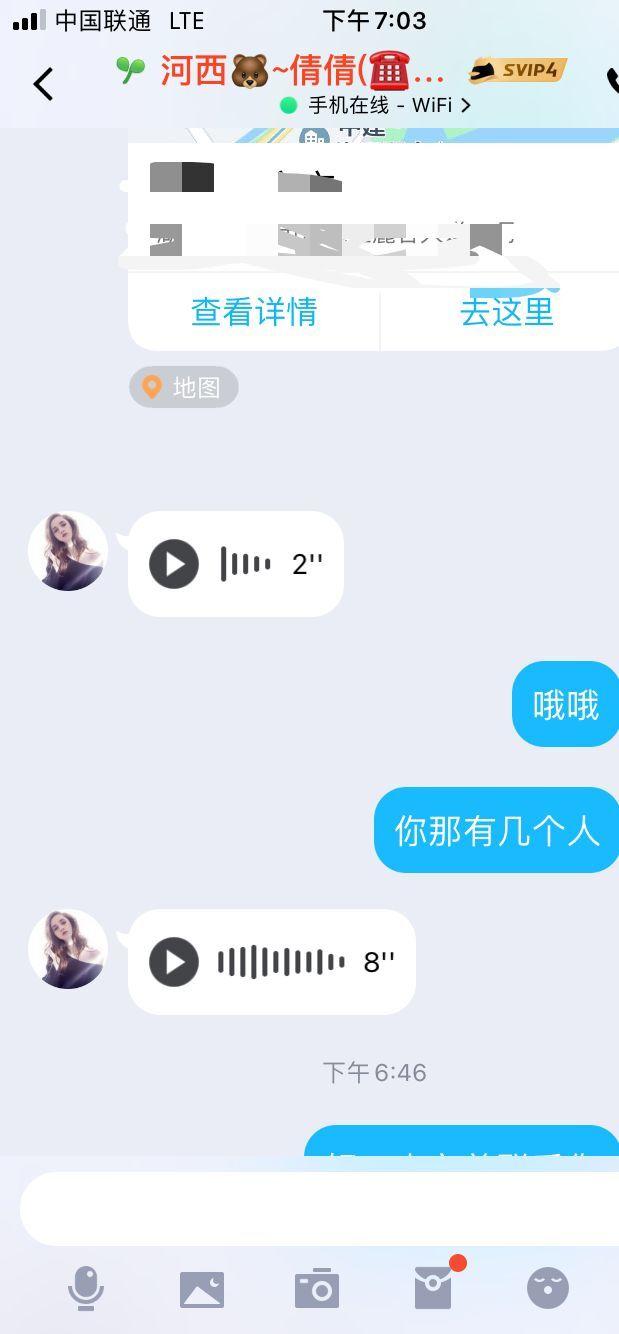Open the camera to take a photo
This screenshot has height=1334, width=619.
coord(317,1289)
